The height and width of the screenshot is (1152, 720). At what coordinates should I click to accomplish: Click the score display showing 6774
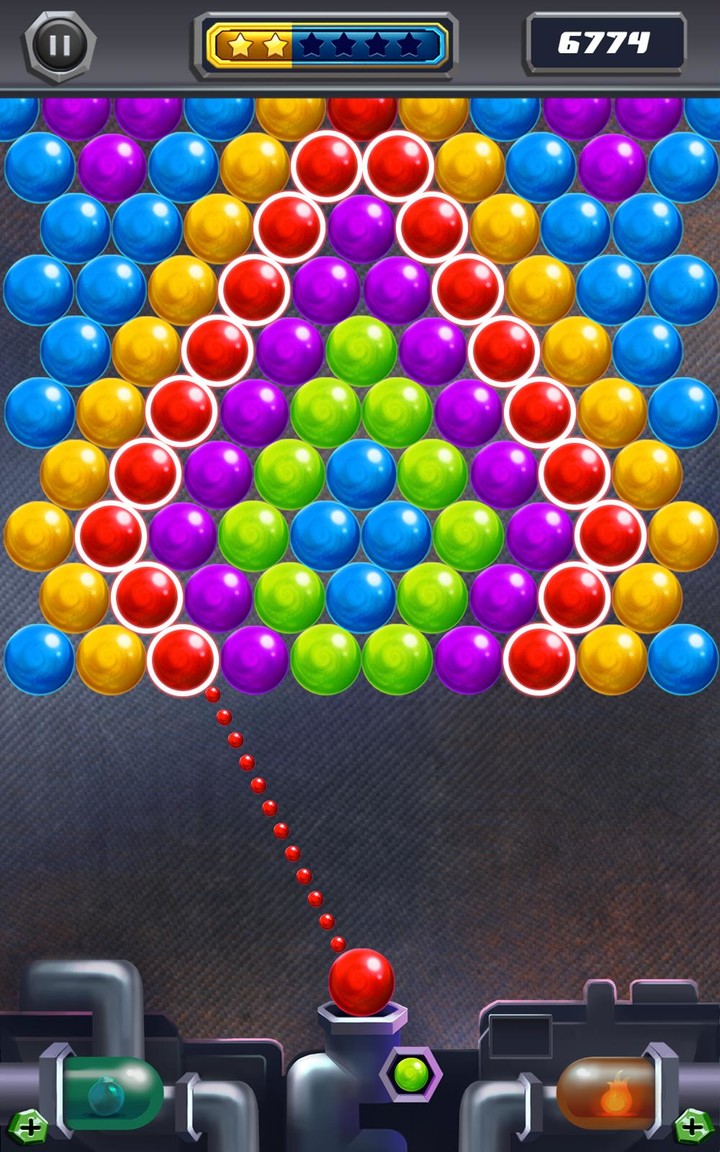[x=604, y=42]
